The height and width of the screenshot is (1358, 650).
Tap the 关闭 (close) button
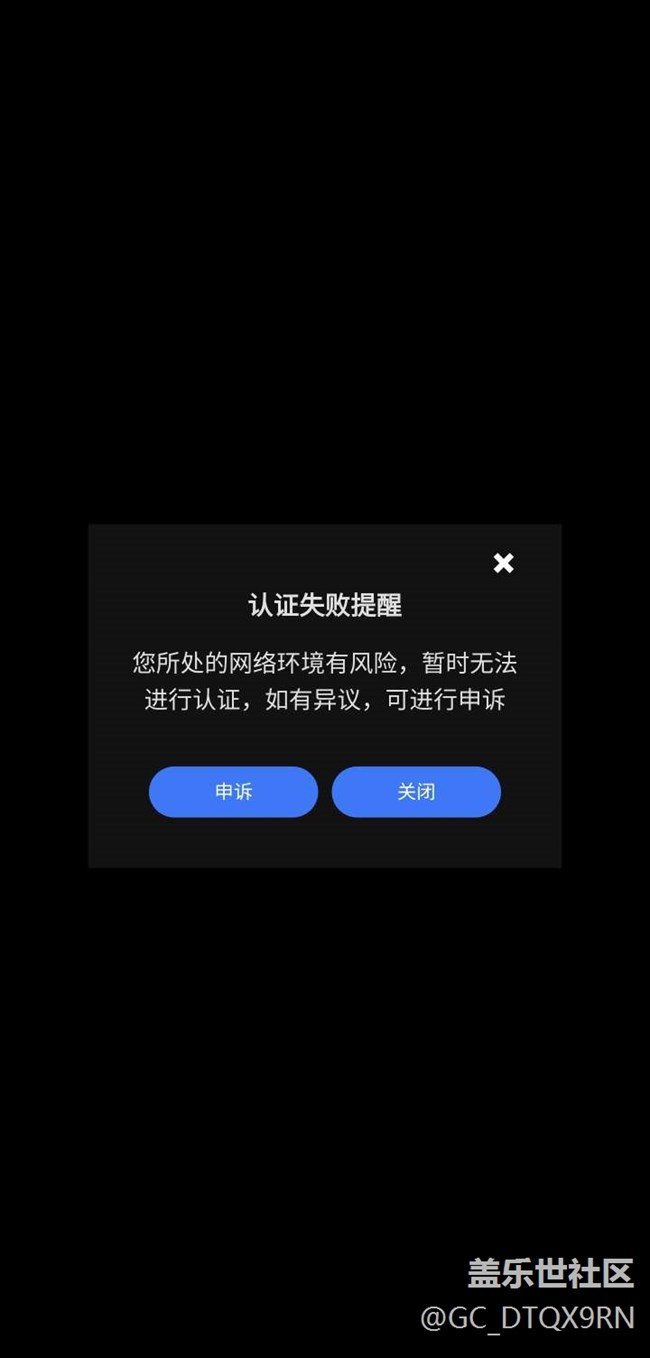[x=416, y=792]
